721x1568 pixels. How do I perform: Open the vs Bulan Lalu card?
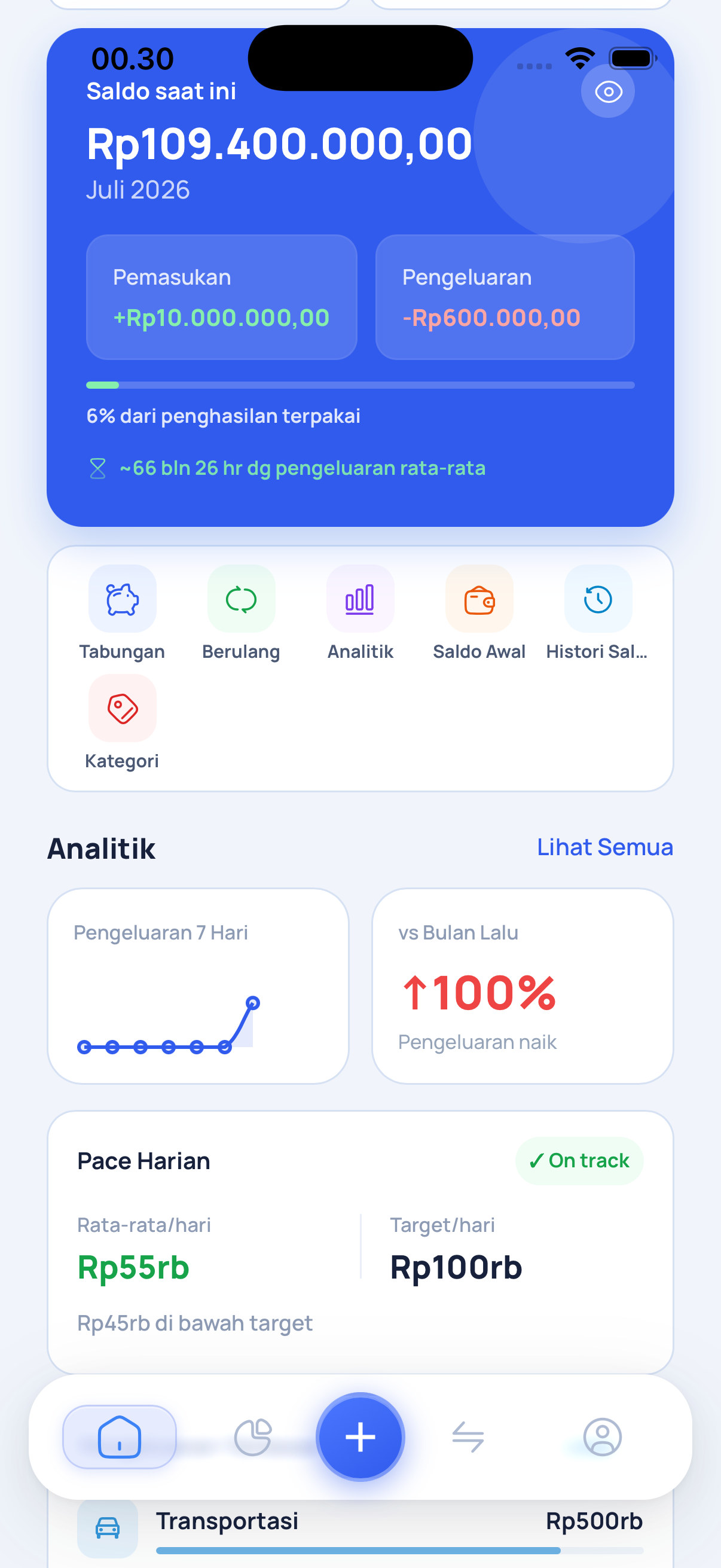coord(523,986)
